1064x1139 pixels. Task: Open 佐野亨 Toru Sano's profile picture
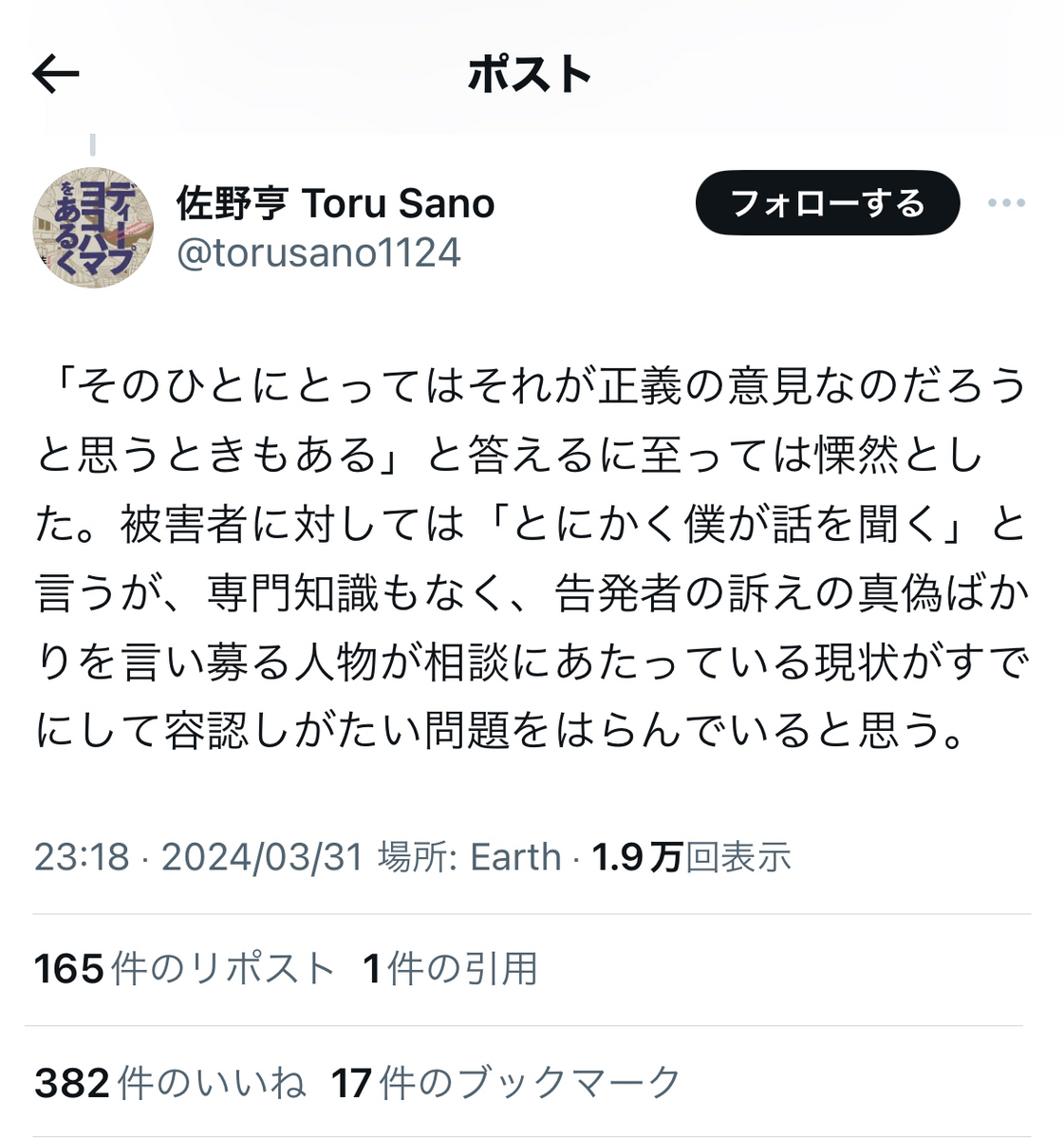pyautogui.click(x=93, y=228)
